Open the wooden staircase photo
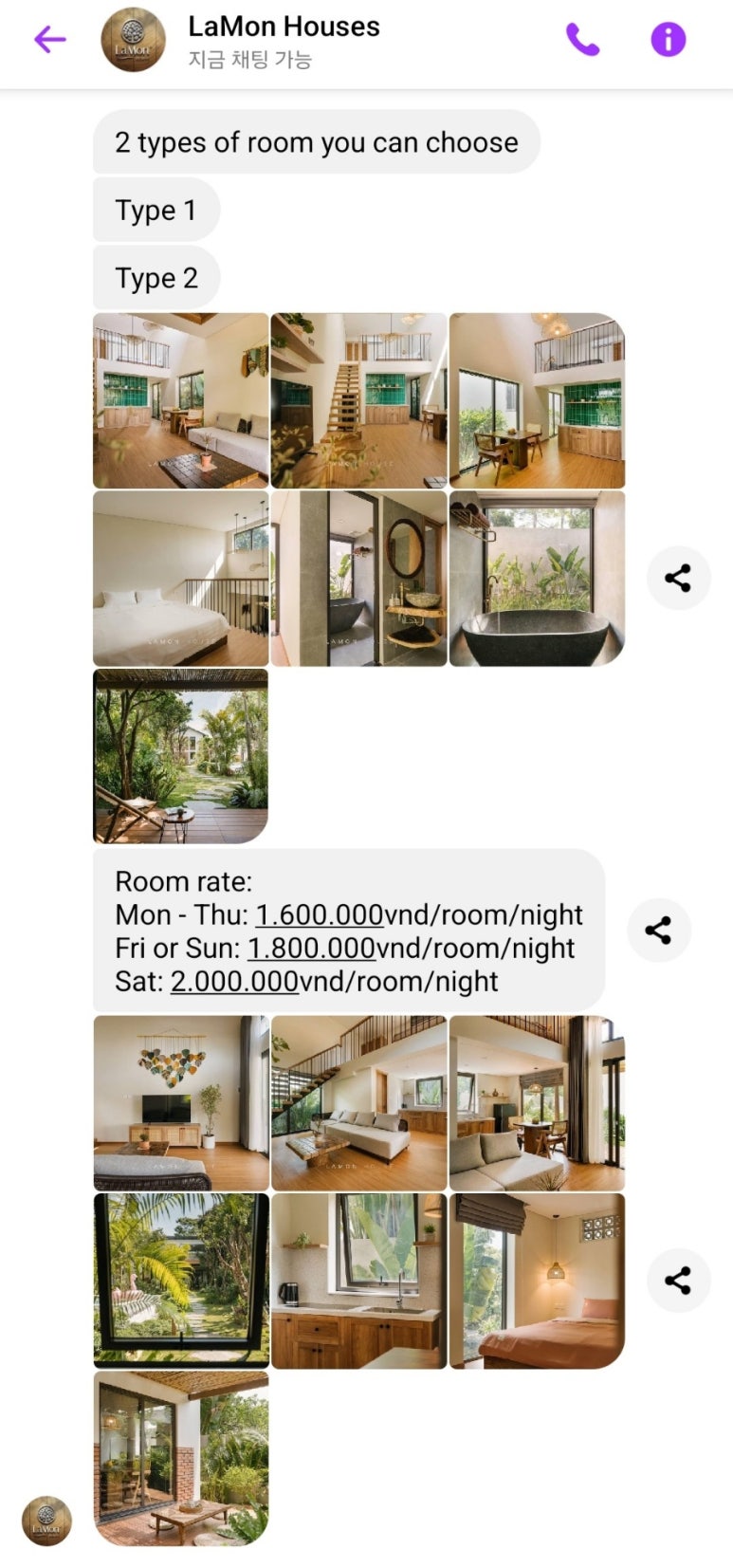 [358, 400]
